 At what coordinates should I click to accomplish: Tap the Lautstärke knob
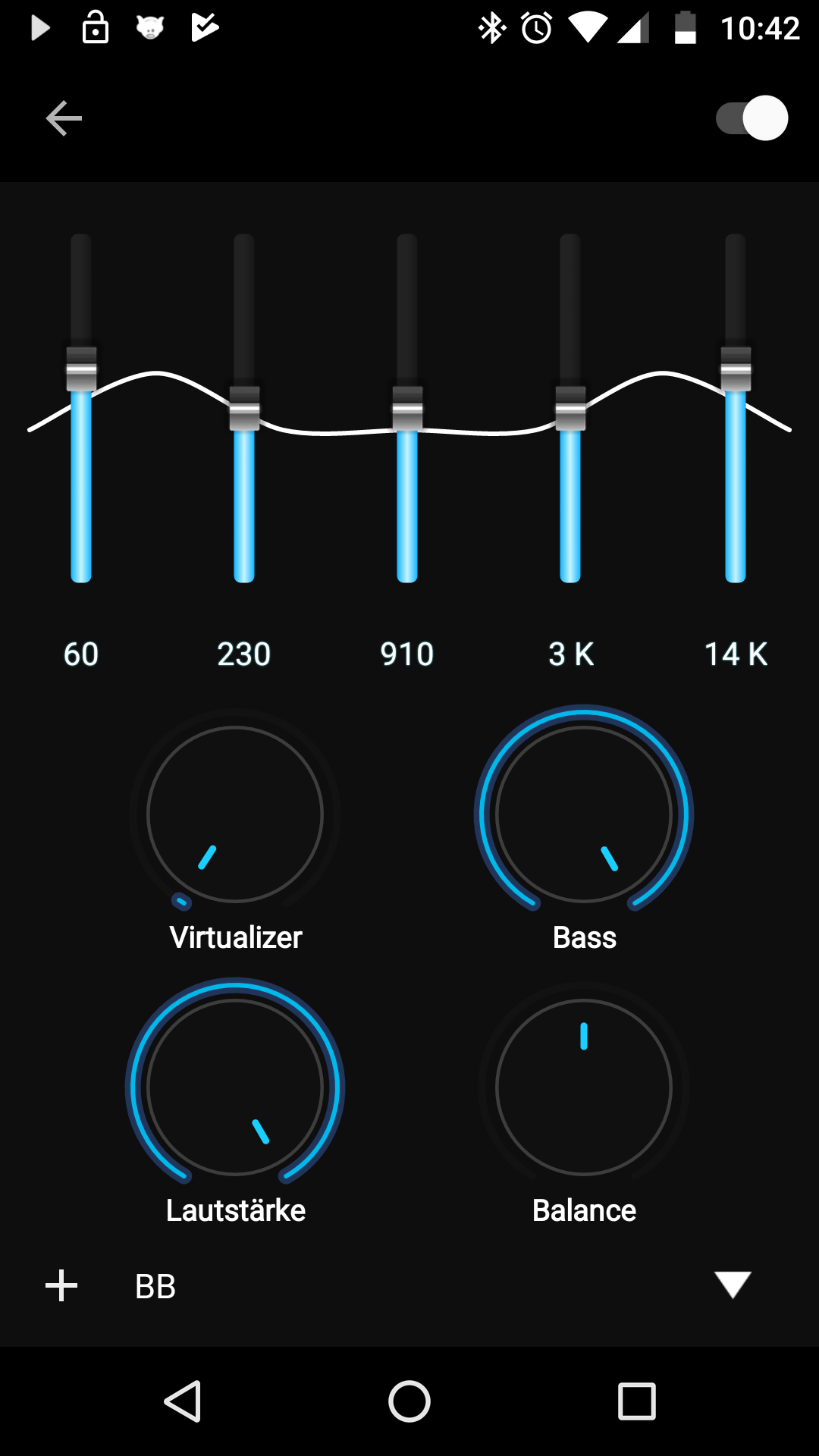point(235,1087)
